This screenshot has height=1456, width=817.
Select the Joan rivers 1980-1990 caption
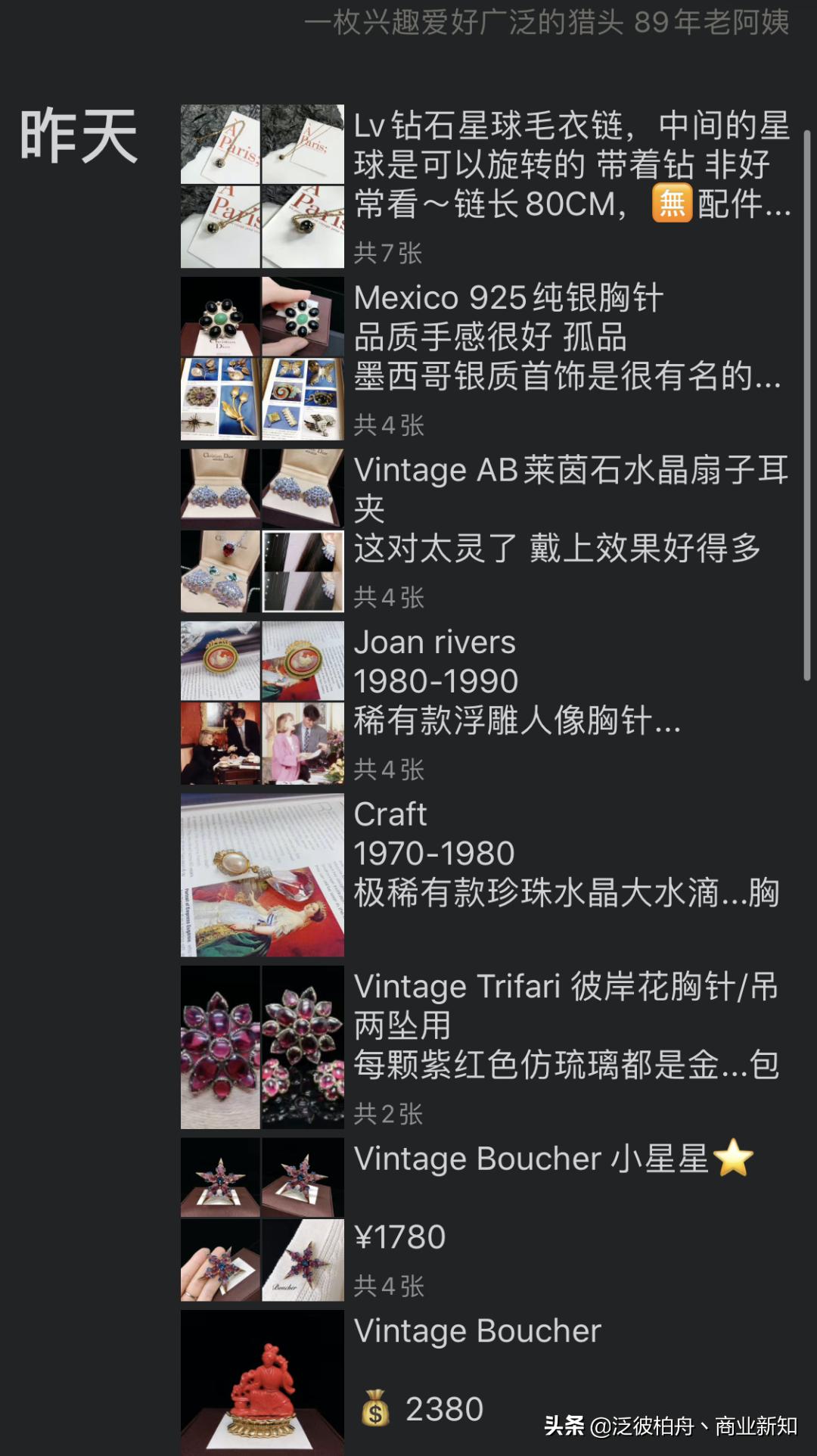[435, 681]
